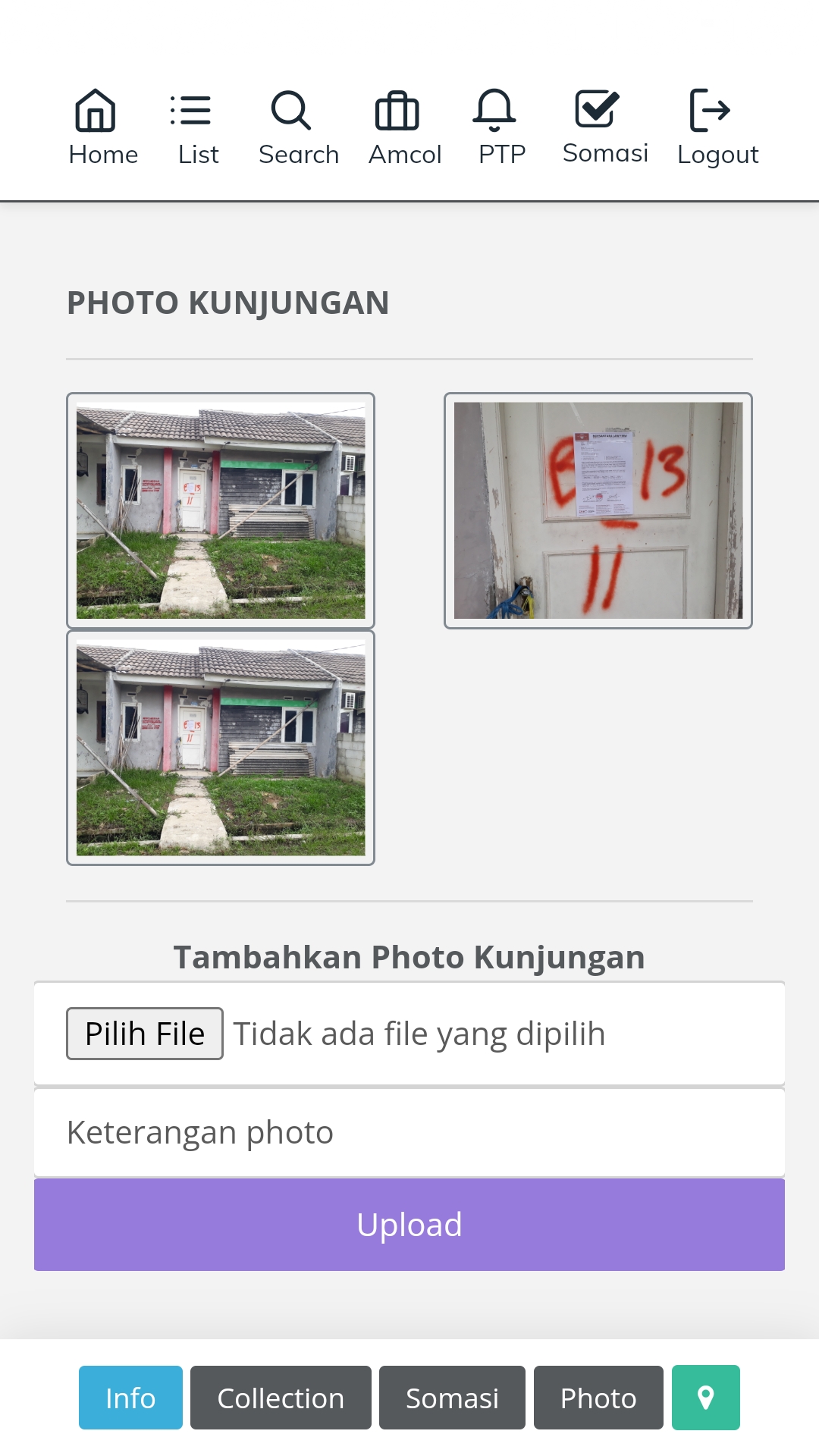The height and width of the screenshot is (1456, 819).
Task: Focus the Keterangan photo field
Action: (409, 1132)
